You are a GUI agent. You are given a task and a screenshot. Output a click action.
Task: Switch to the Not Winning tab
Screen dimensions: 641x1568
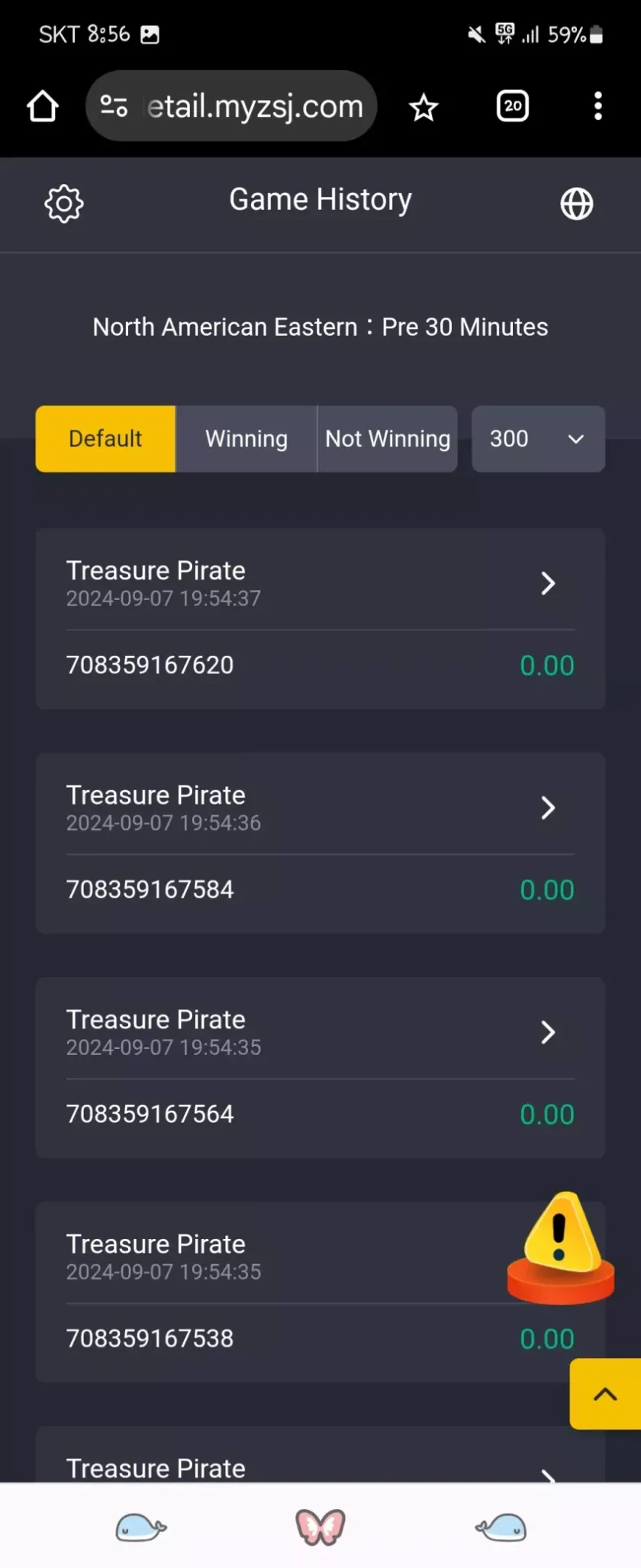tap(388, 439)
